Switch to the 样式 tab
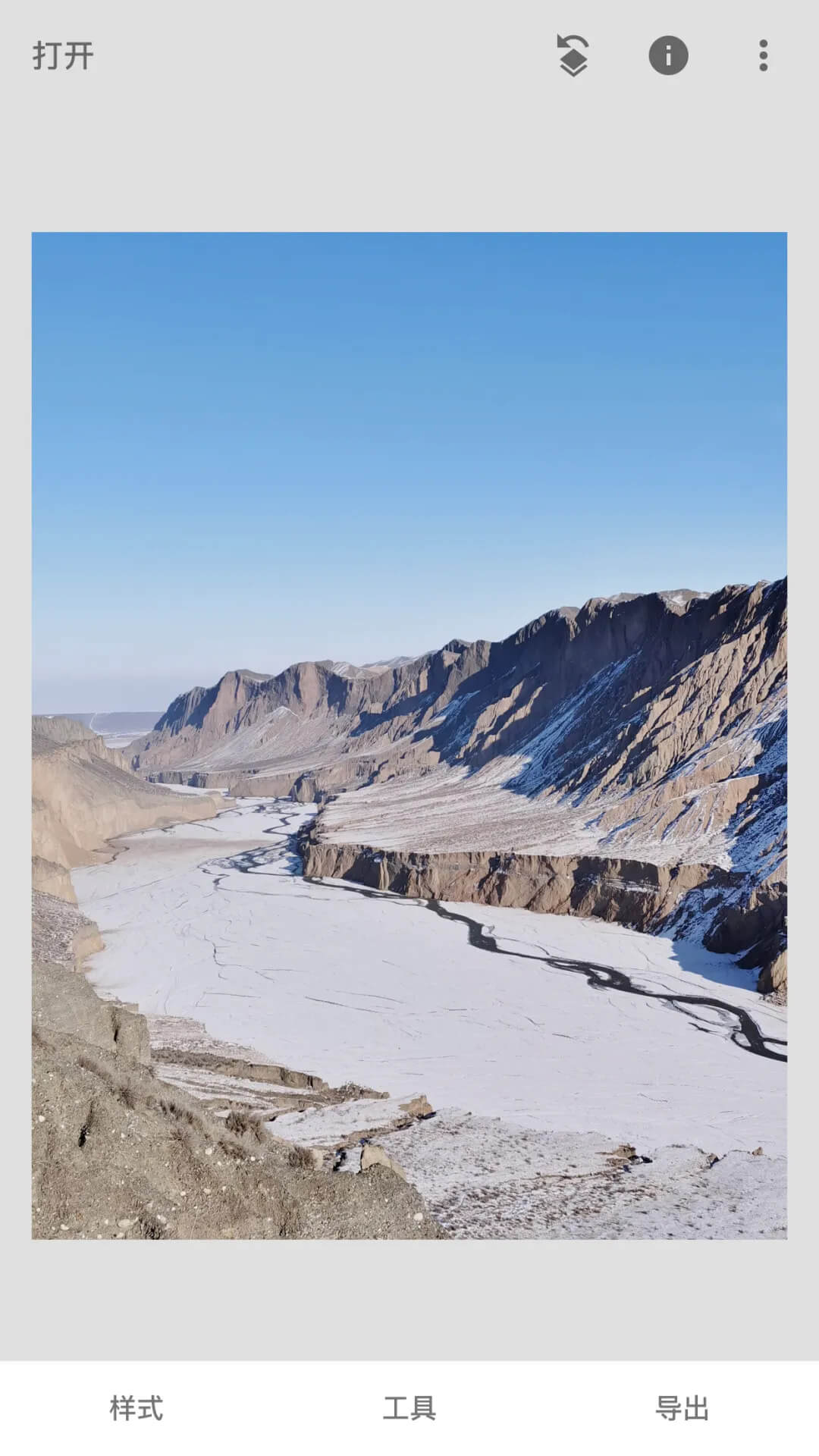819x1456 pixels. coord(136,1408)
